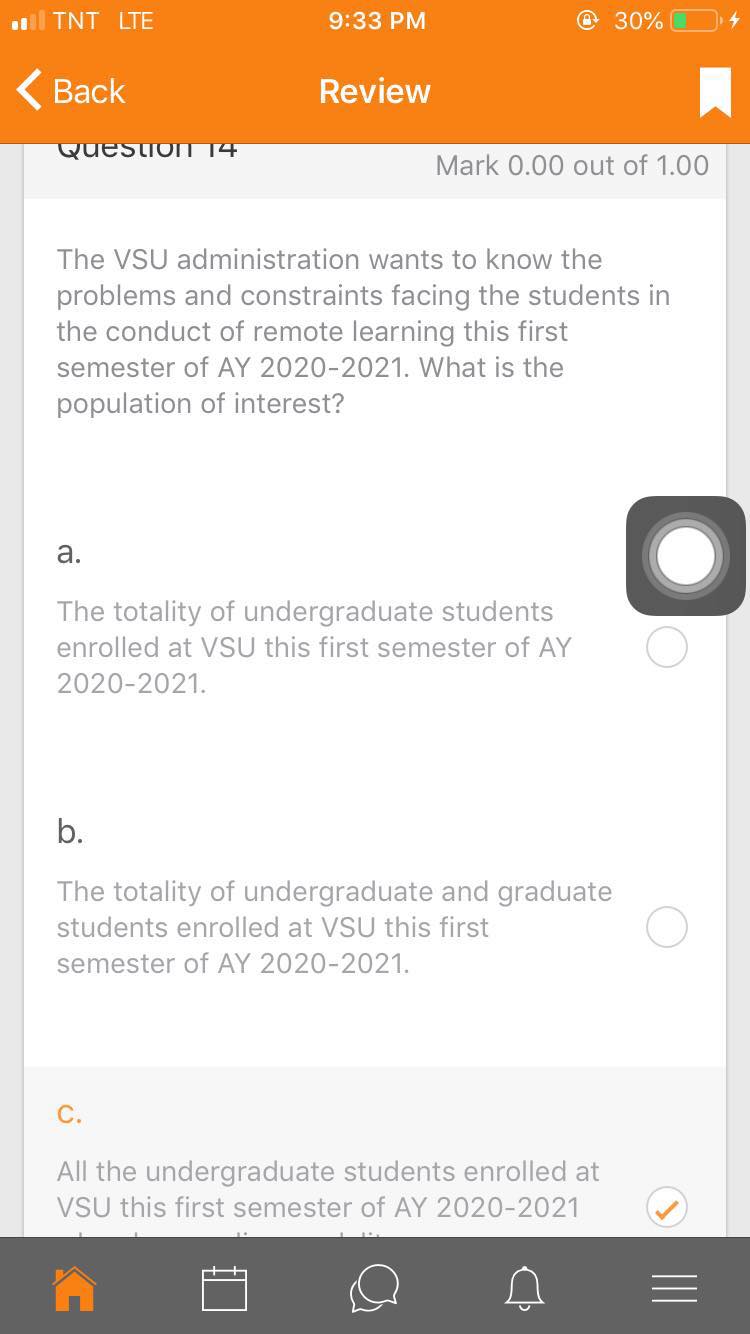Tap the Back button label
The height and width of the screenshot is (1334, 750).
[x=88, y=90]
